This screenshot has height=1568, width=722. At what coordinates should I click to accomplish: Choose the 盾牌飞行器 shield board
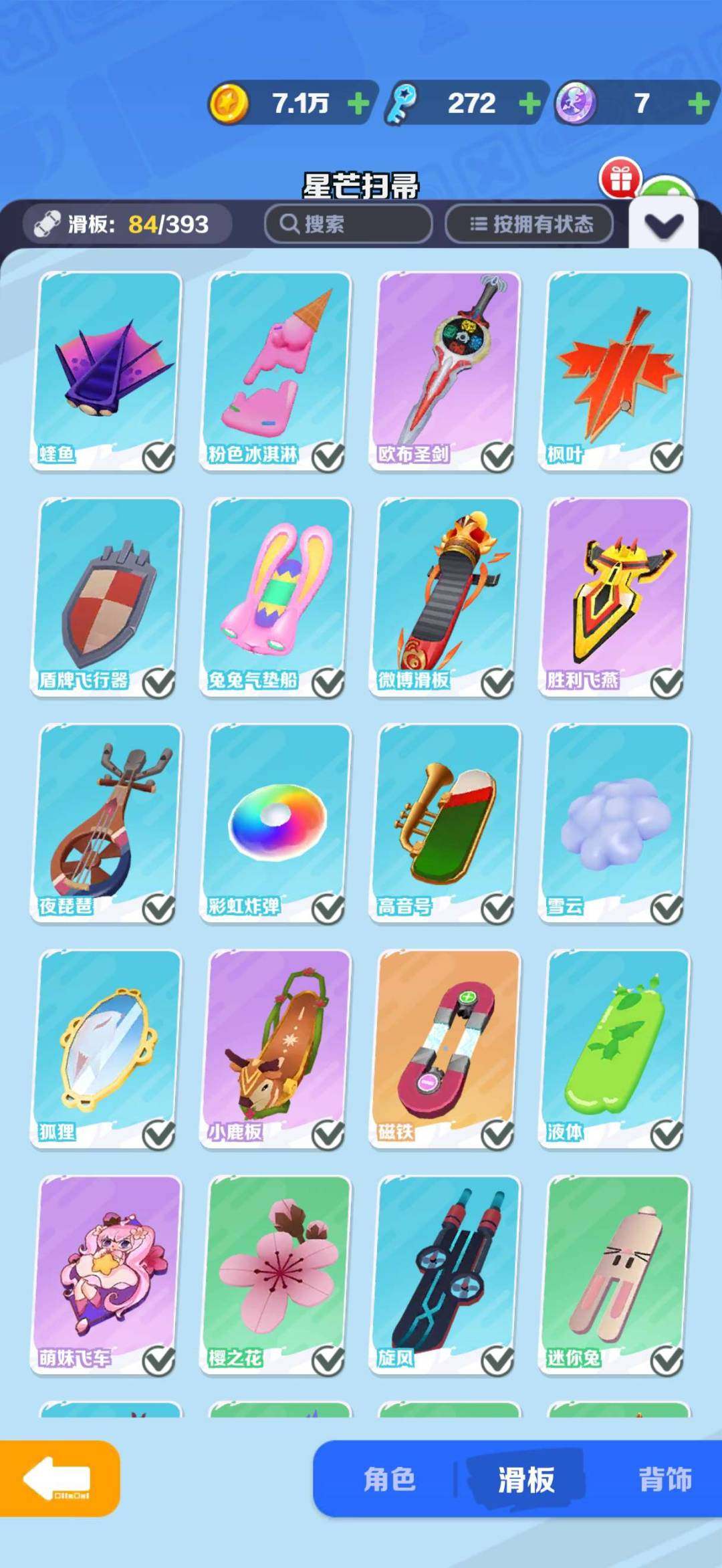coord(107,597)
